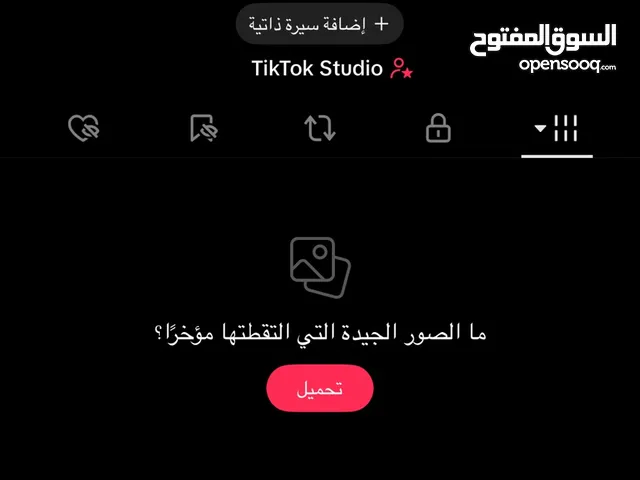Open the private videos lock tab
Image resolution: width=640 pixels, height=480 pixels.
click(x=437, y=128)
